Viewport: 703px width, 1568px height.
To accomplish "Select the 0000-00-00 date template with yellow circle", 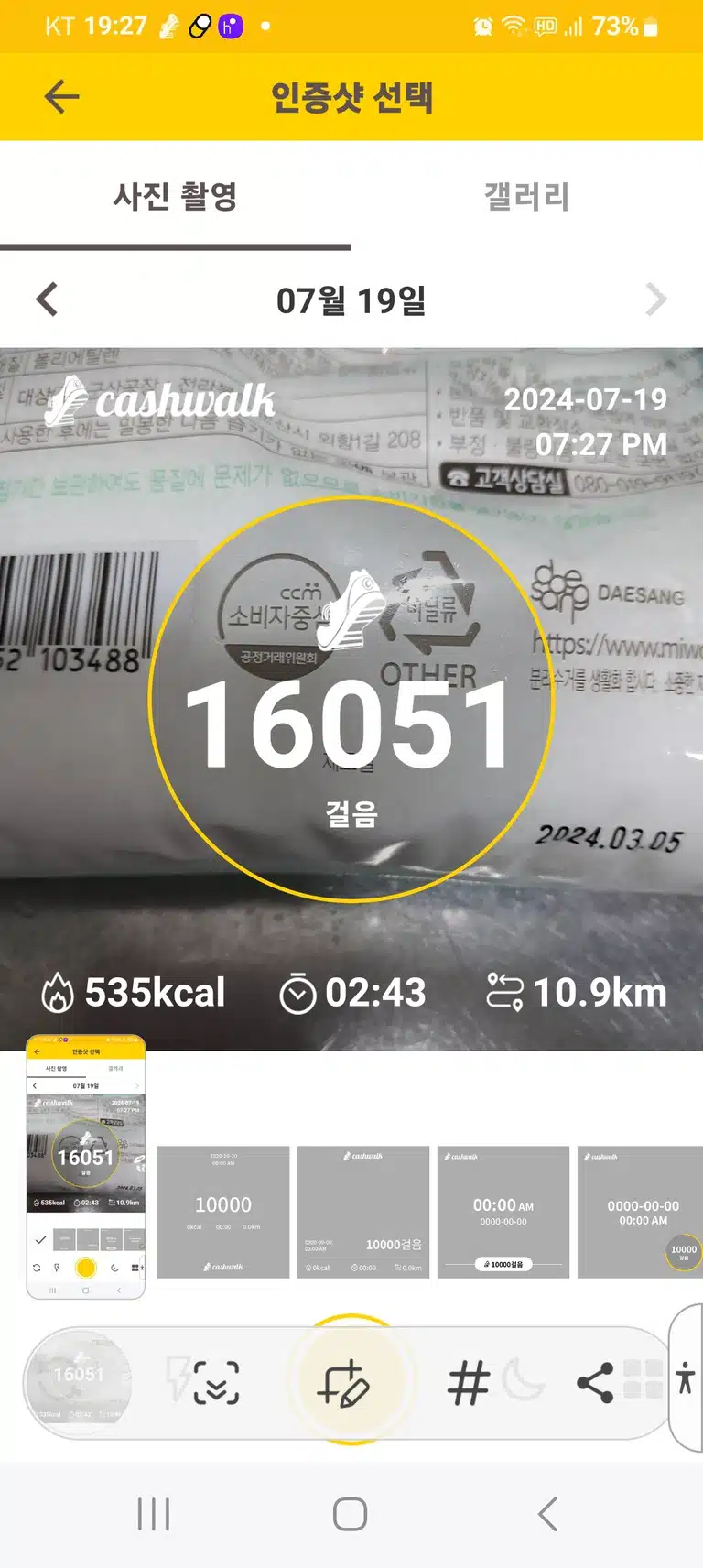I will (x=640, y=1212).
